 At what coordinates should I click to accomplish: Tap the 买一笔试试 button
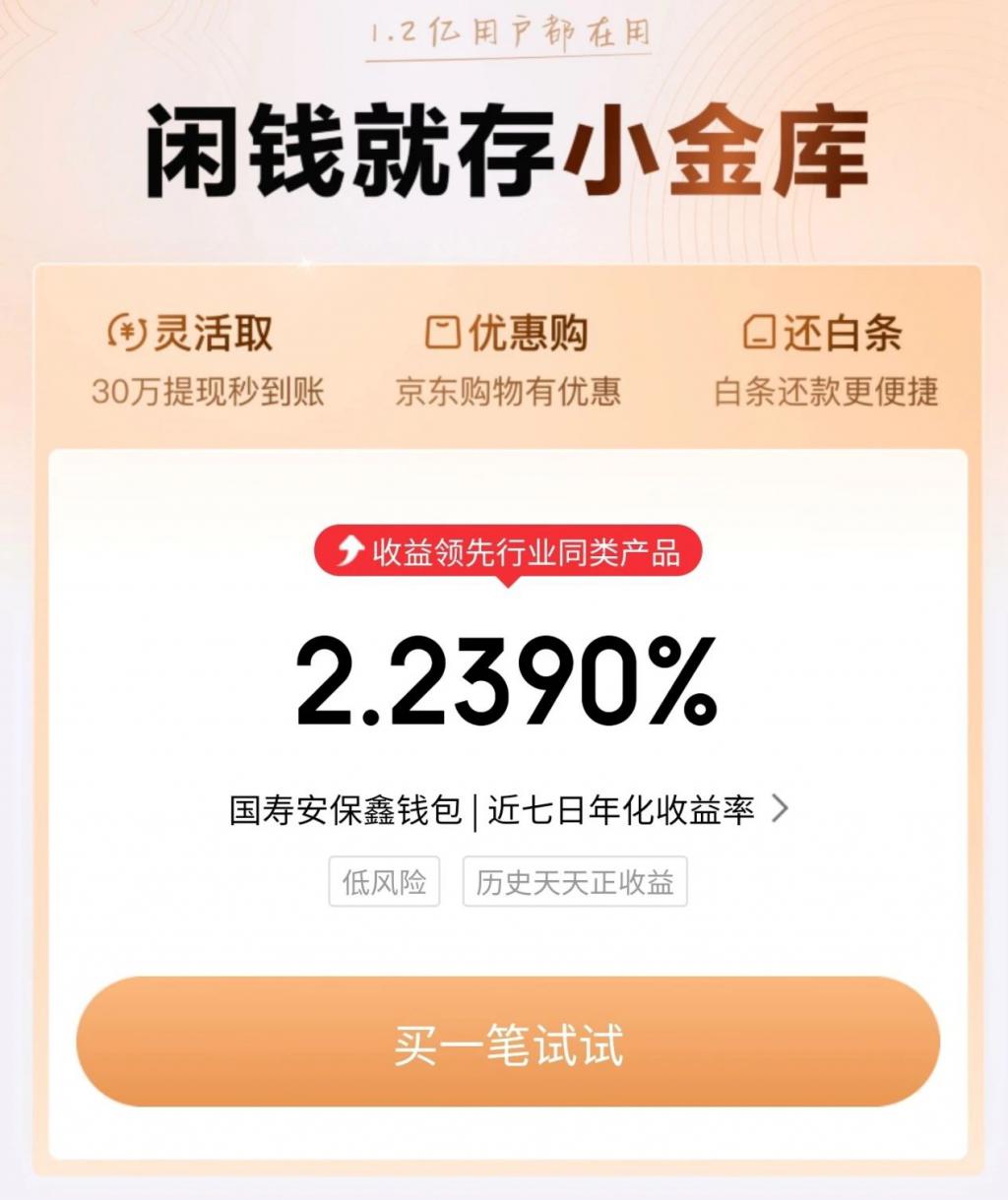pos(508,1043)
